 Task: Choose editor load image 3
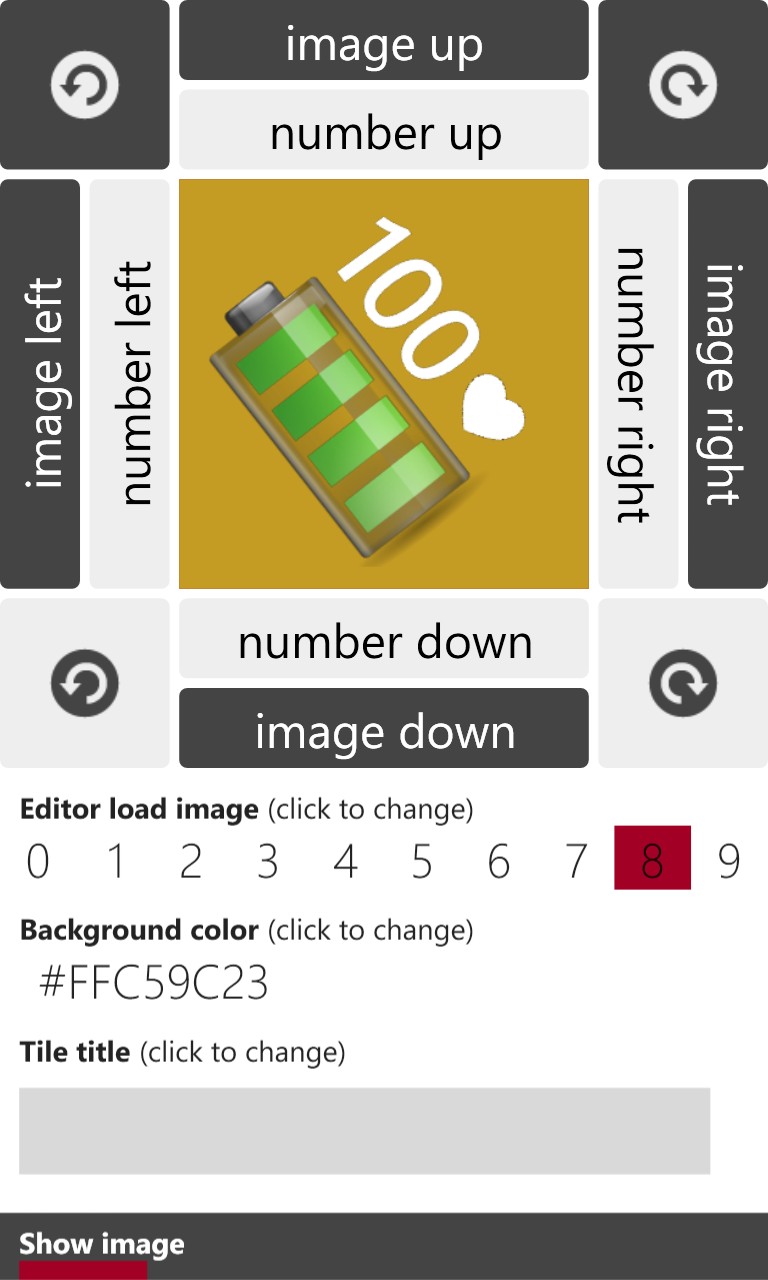[268, 858]
